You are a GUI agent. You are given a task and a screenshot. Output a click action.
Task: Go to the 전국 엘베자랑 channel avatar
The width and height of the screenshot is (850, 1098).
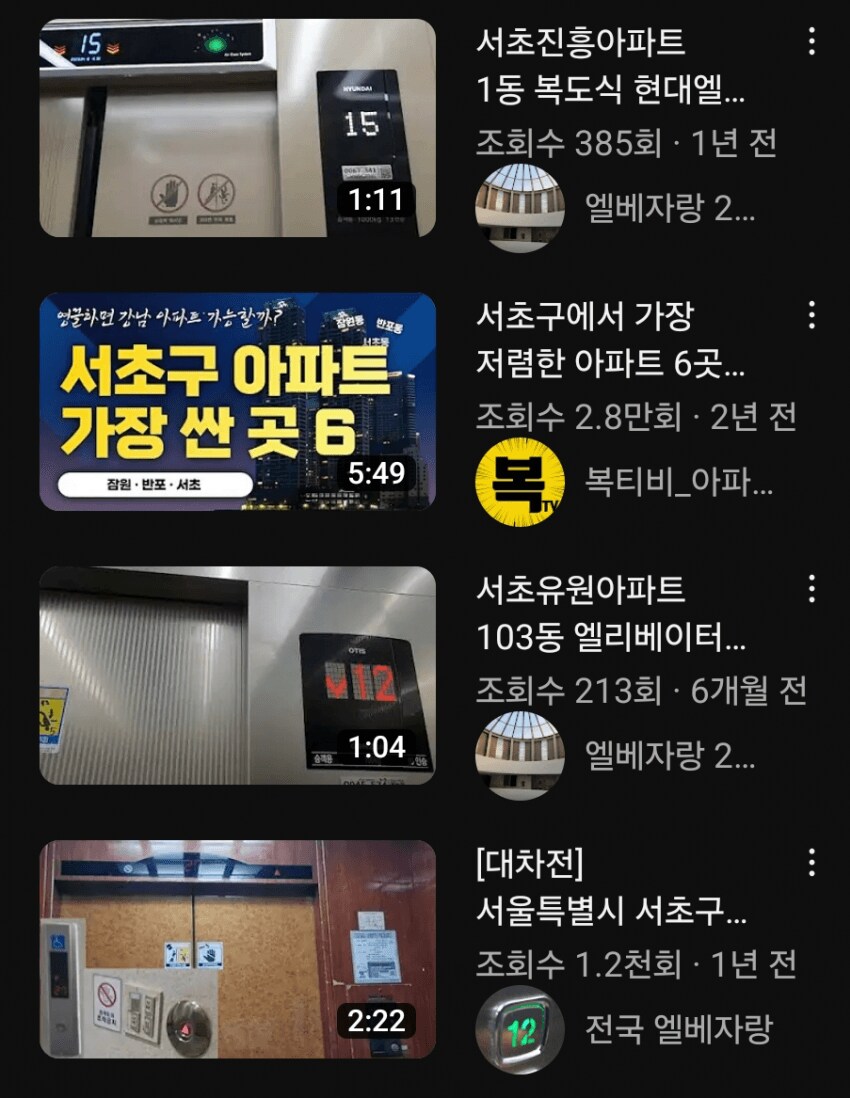pyautogui.click(x=519, y=1030)
